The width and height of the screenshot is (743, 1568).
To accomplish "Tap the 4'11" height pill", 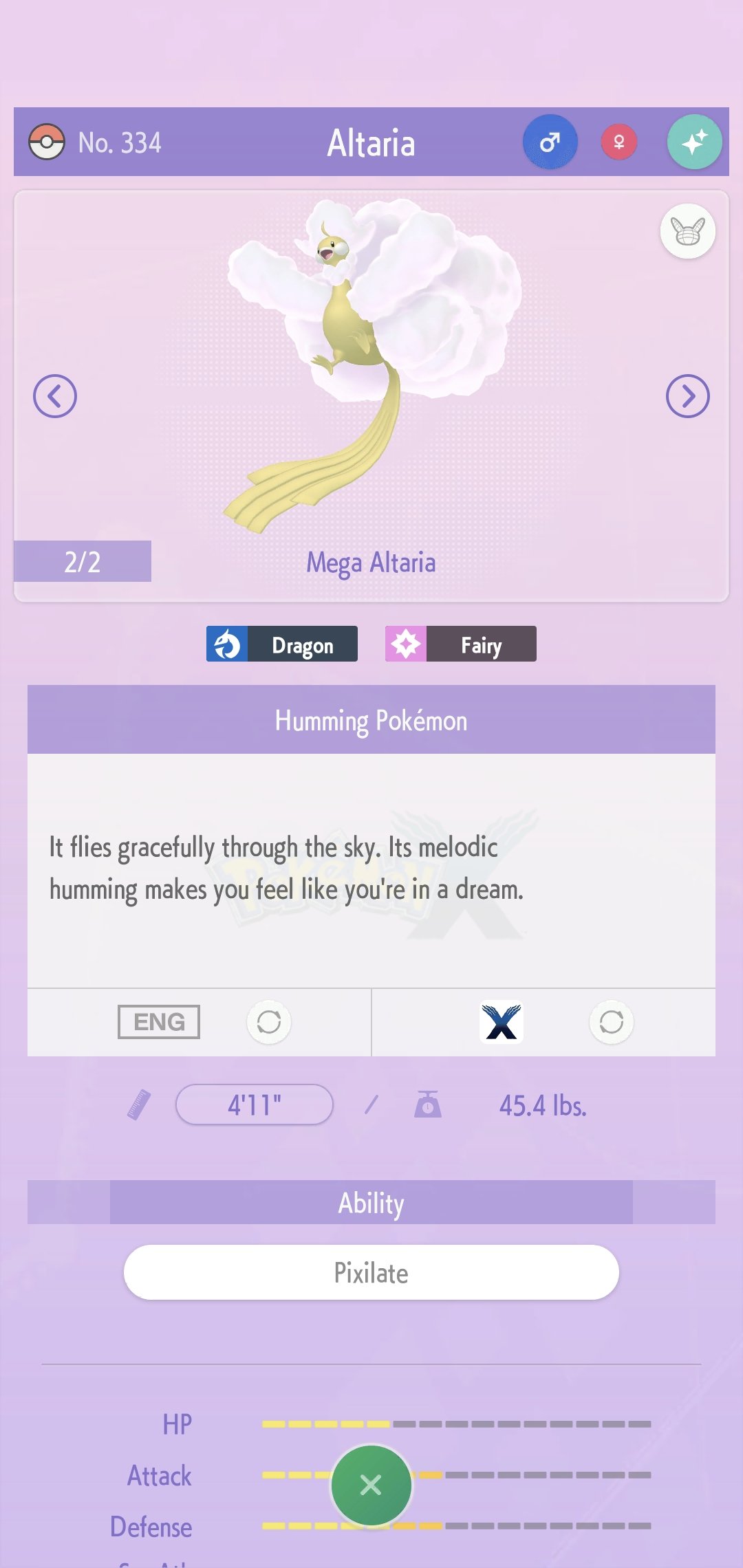I will pyautogui.click(x=255, y=1105).
